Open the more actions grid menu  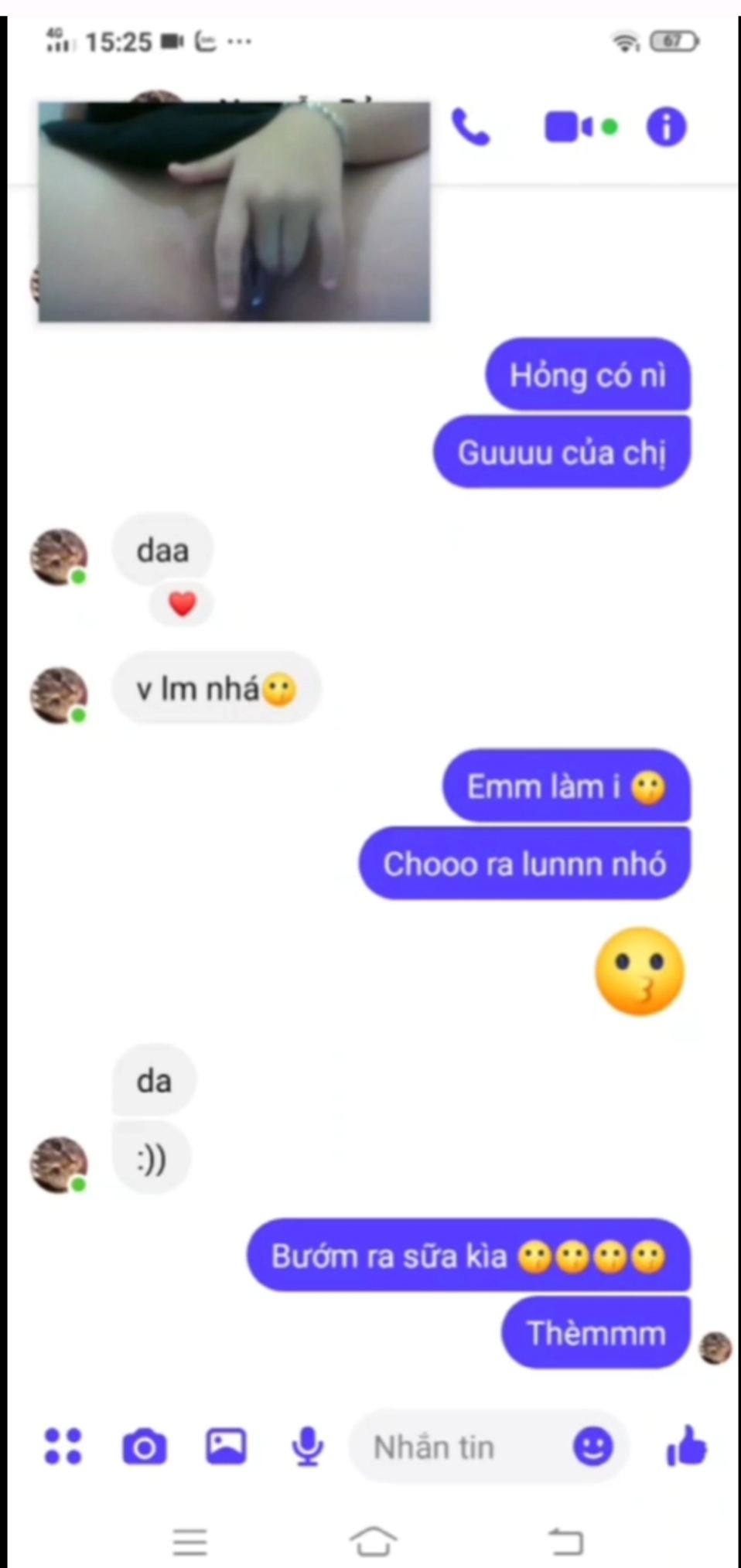click(x=63, y=1447)
